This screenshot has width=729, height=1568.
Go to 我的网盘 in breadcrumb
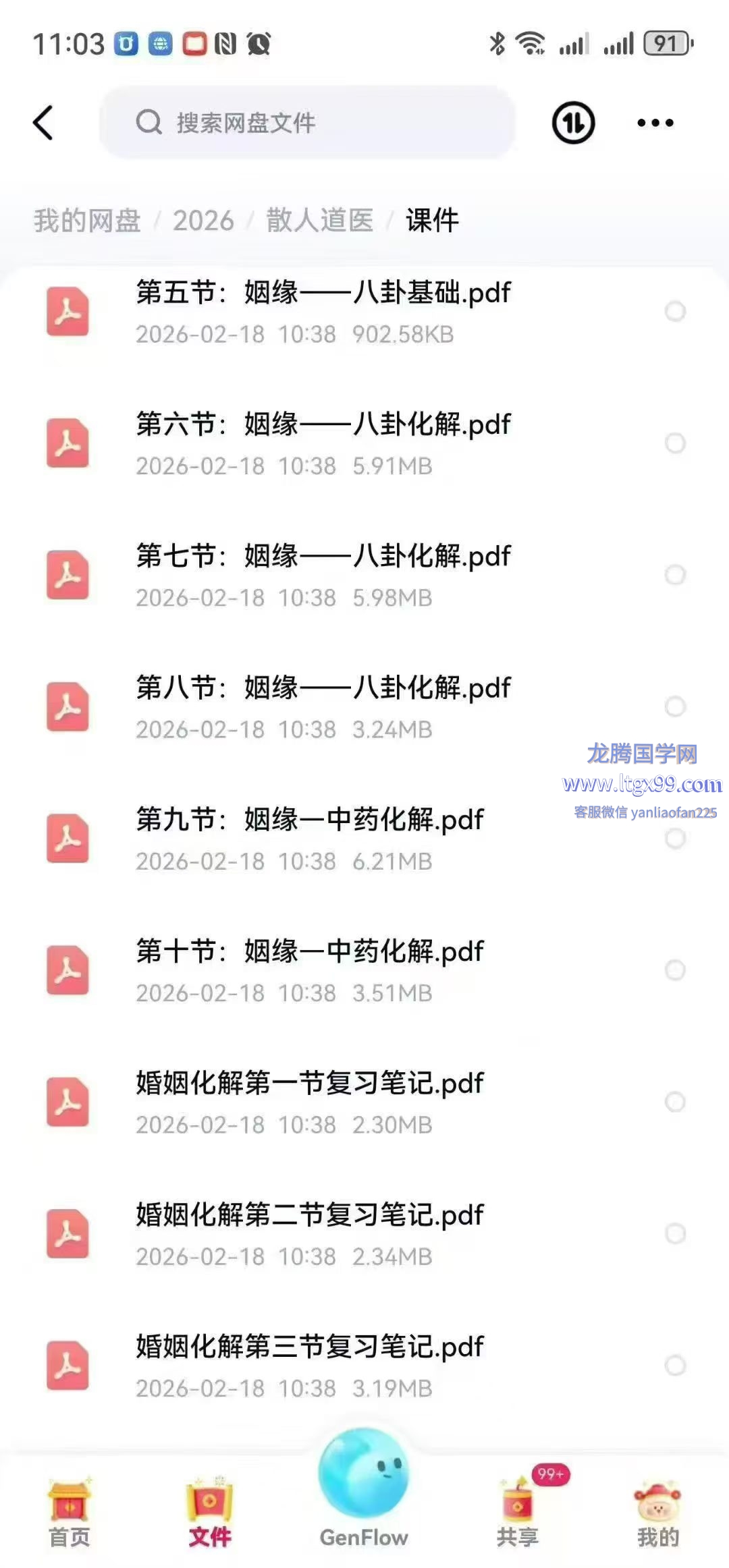87,221
